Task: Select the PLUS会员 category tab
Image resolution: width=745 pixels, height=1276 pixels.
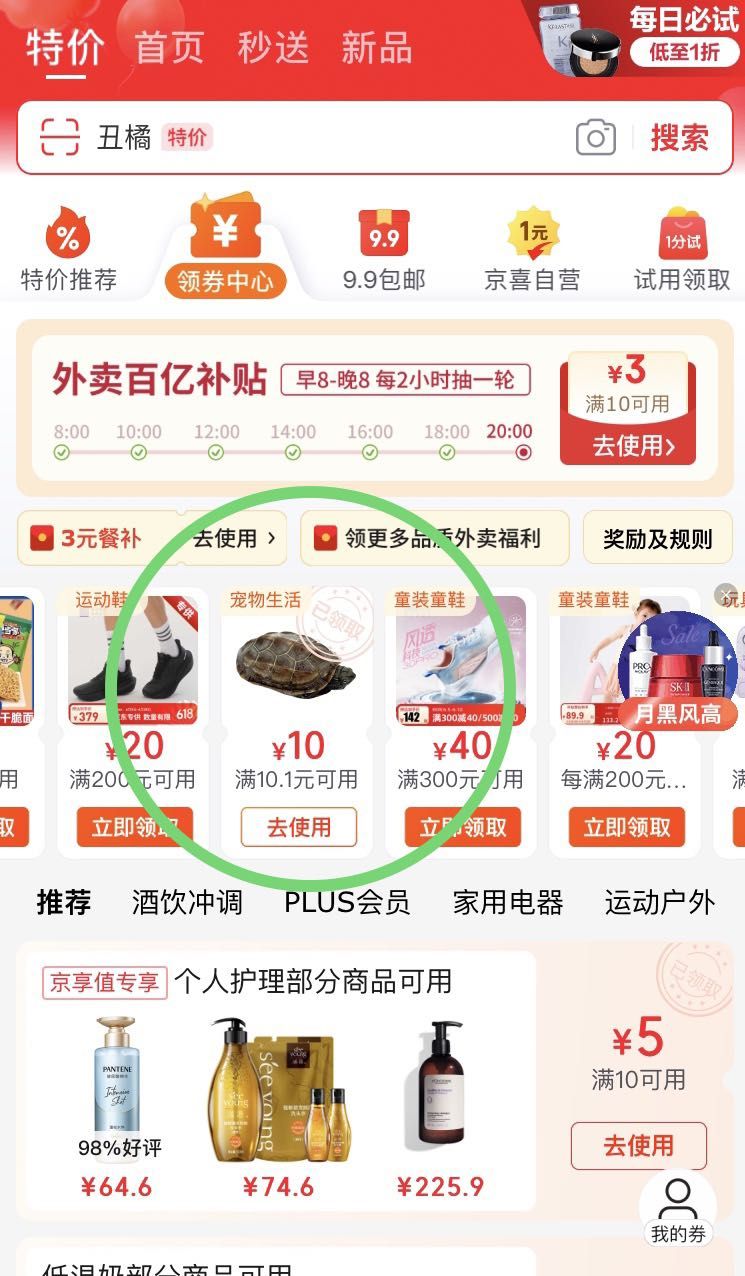Action: (347, 903)
